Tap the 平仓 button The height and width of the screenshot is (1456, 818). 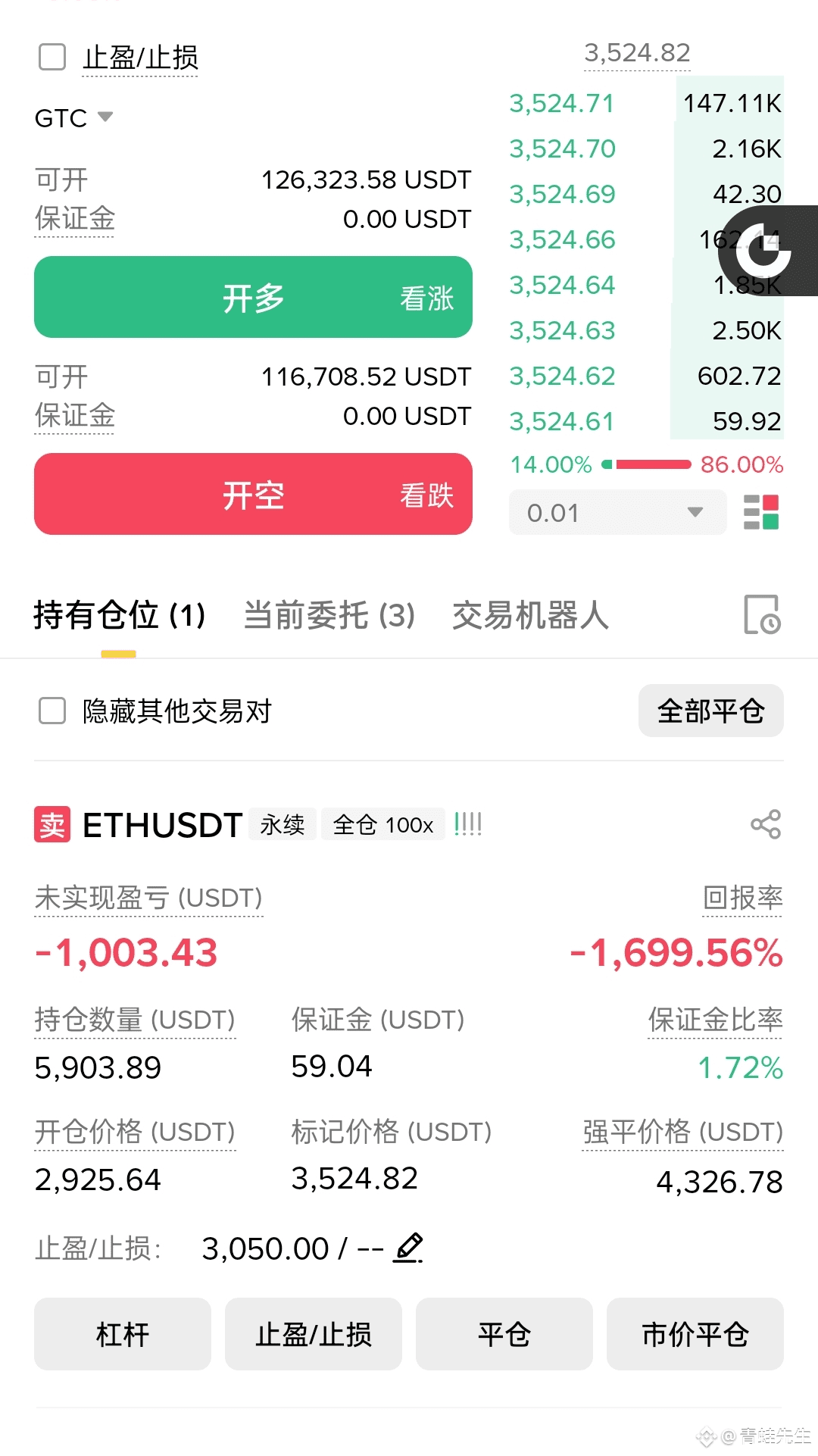[504, 1334]
